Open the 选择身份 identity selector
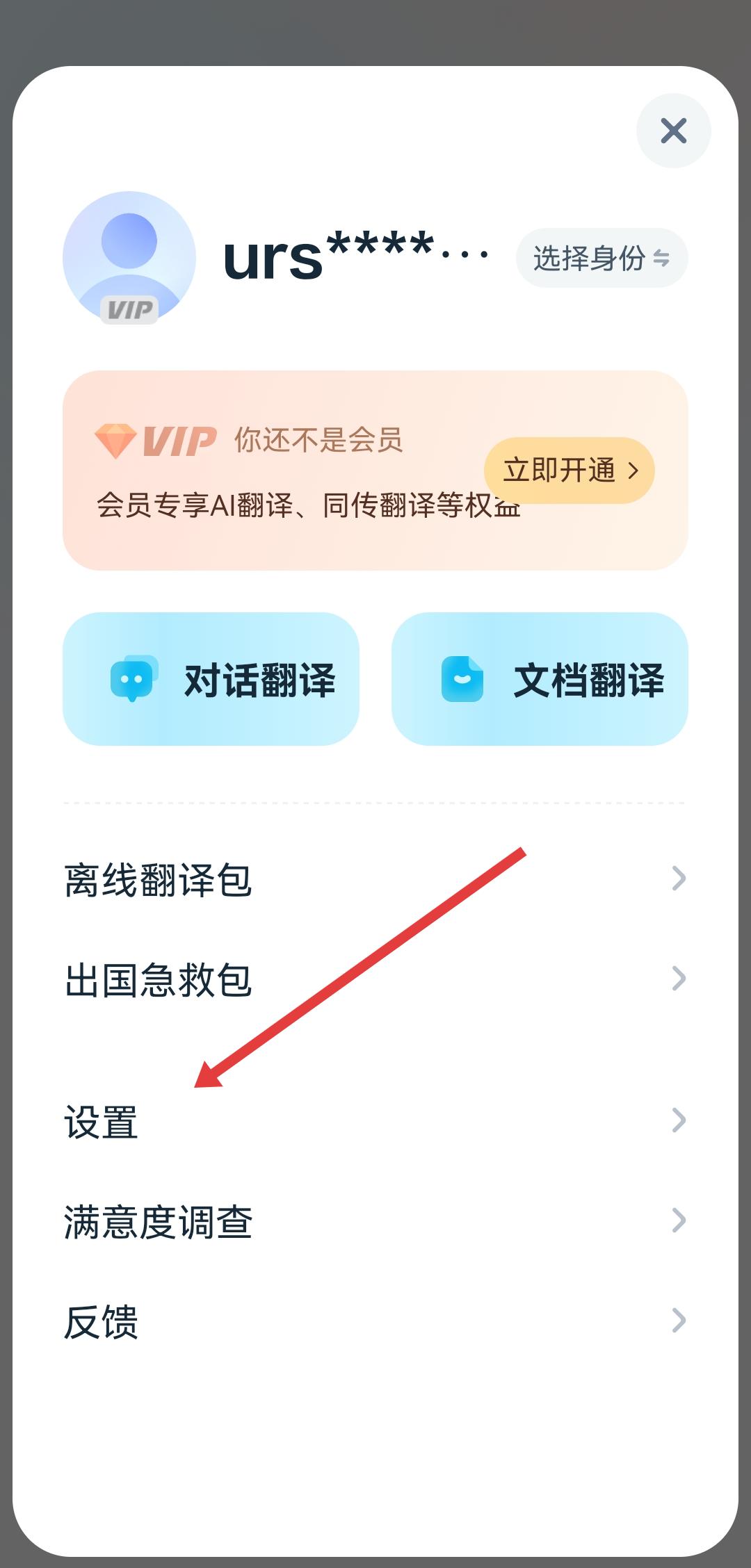The width and height of the screenshot is (751, 1568). 601,259
